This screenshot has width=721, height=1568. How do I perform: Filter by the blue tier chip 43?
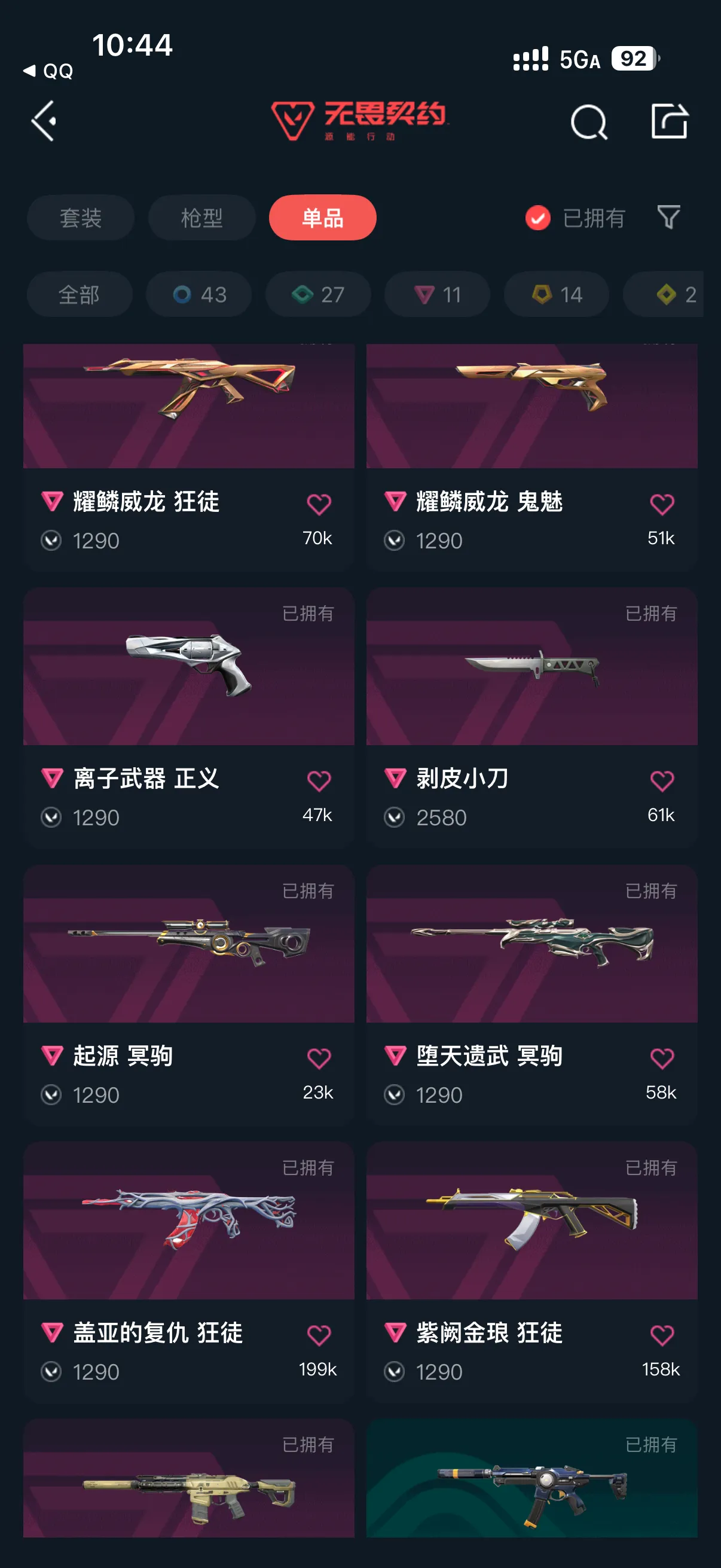click(x=199, y=295)
